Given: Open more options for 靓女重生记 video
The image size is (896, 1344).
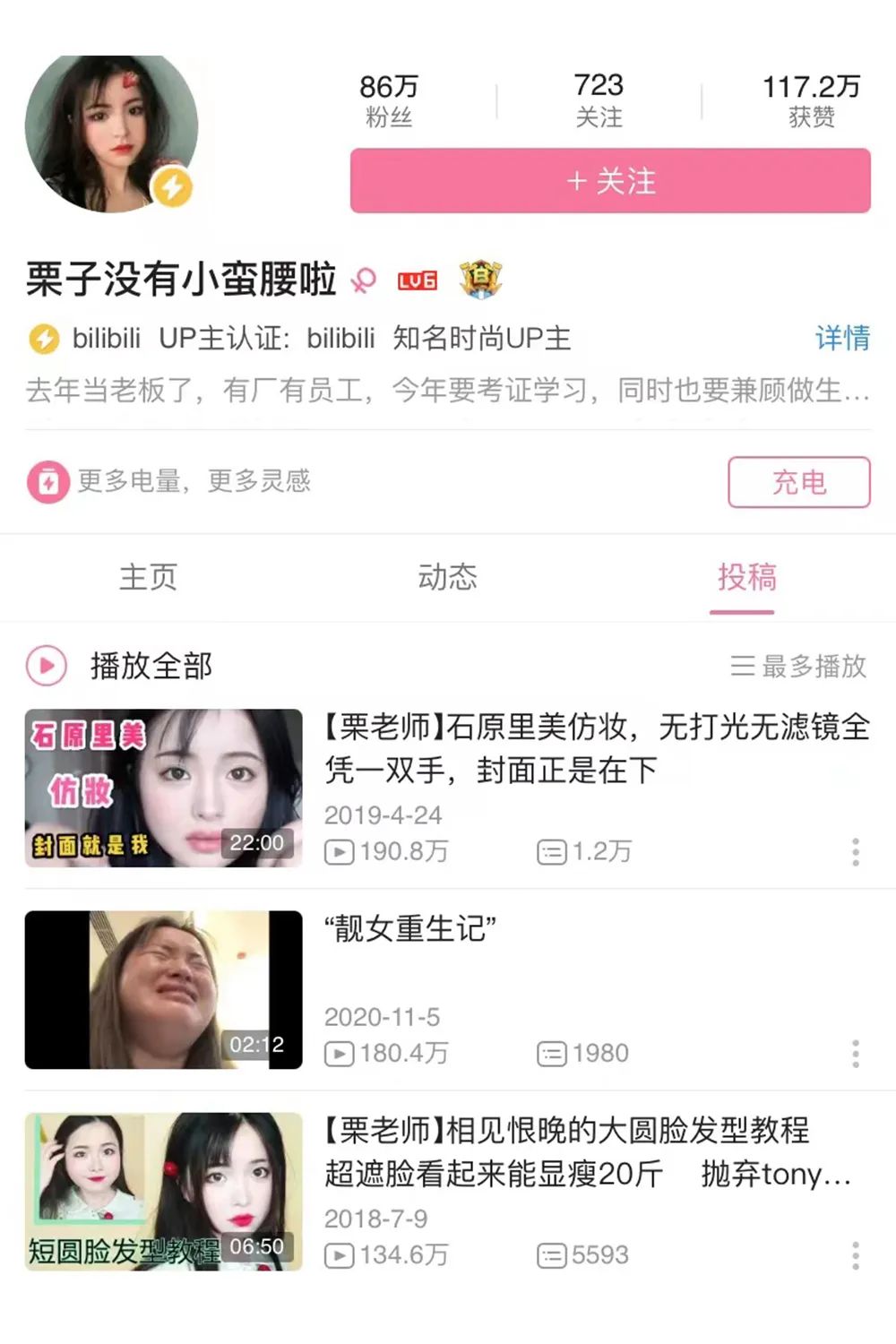Looking at the screenshot, I should point(856,1053).
